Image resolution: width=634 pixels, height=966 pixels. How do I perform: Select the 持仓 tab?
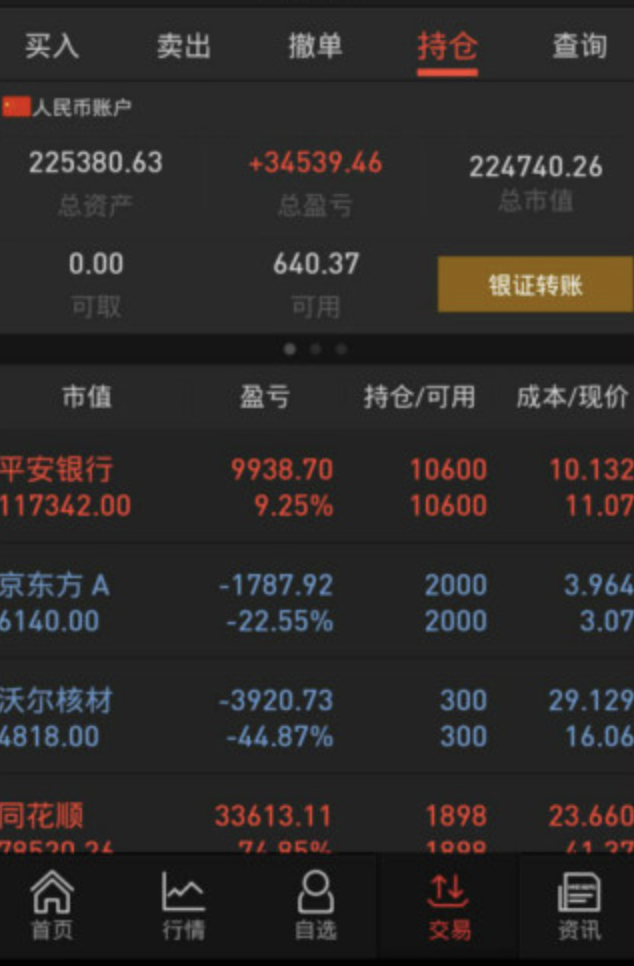447,46
